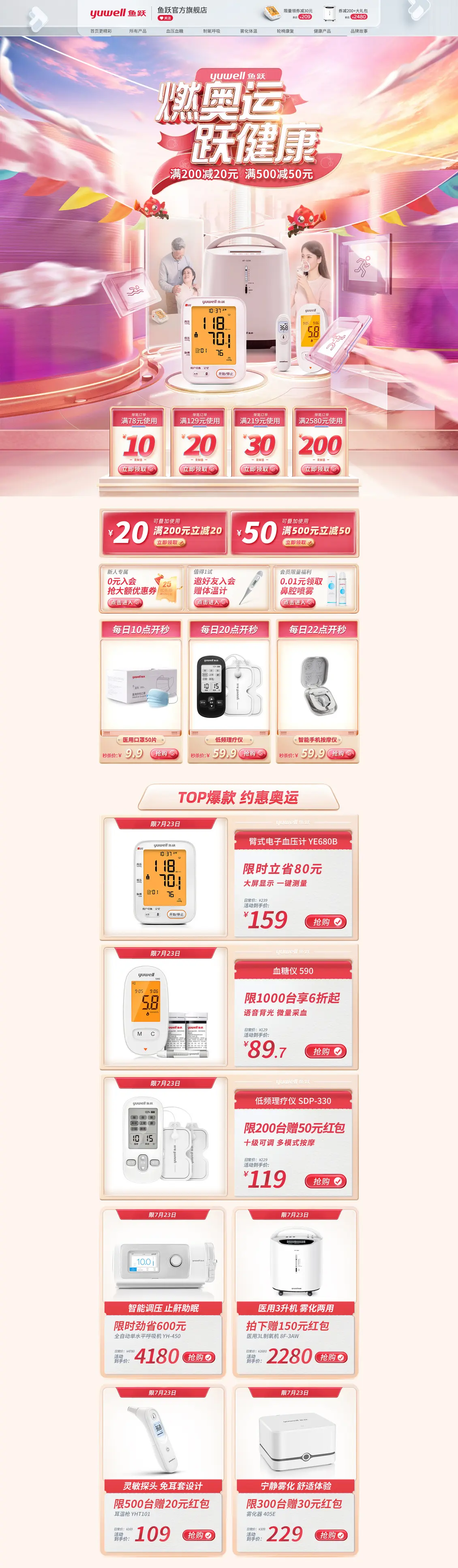Enter the 0元入会 new member offer

pyautogui.click(x=125, y=602)
